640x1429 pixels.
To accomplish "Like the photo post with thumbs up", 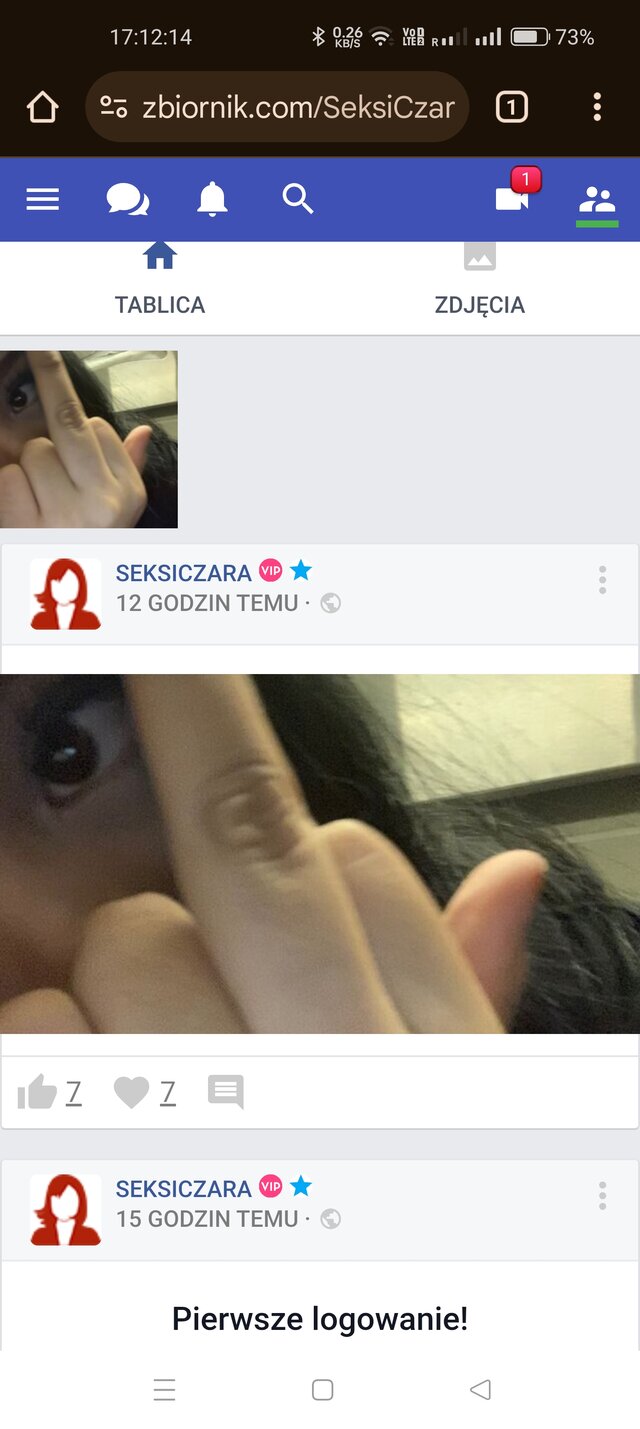I will pos(38,1093).
